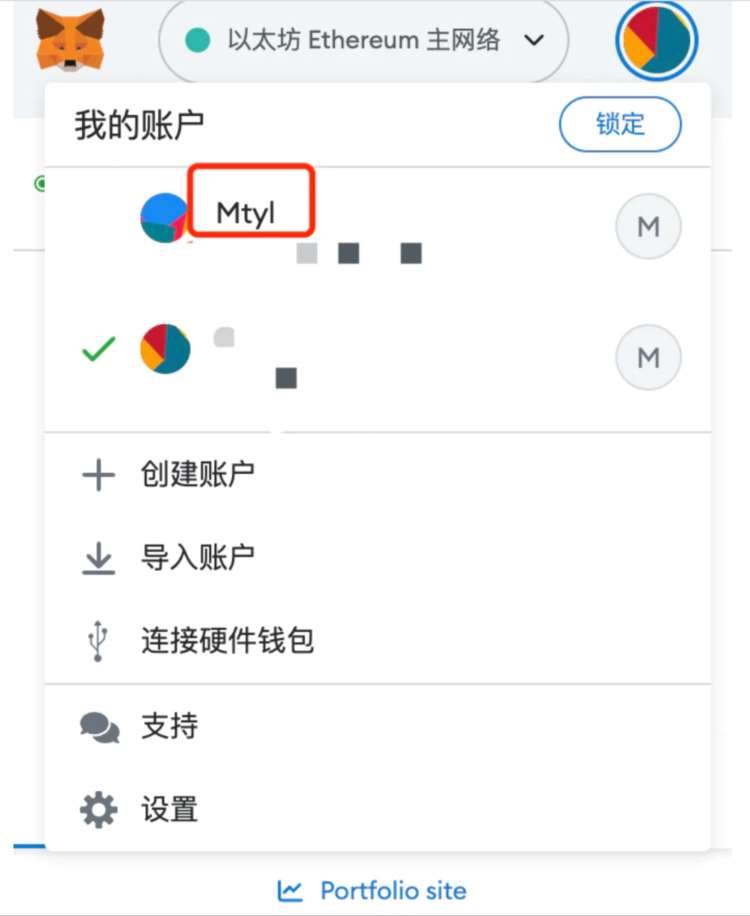
Task: Open the top-right account avatar icon
Action: (657, 41)
